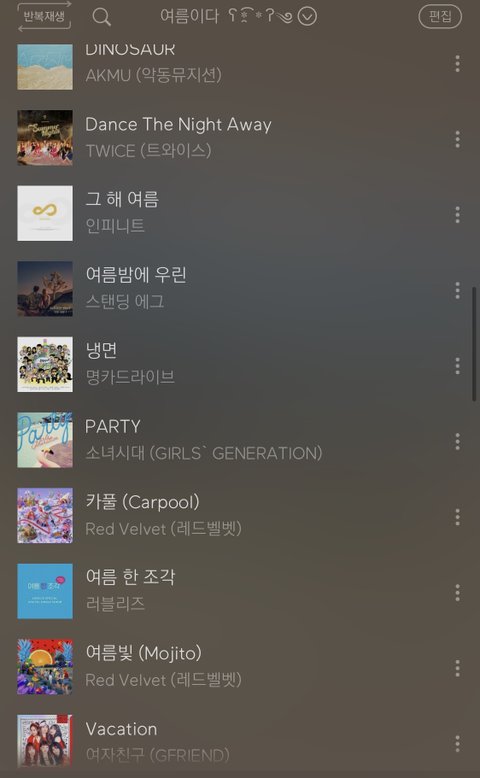Viewport: 480px width, 778px height.
Task: Tap the 편집 edit button
Action: point(440,16)
